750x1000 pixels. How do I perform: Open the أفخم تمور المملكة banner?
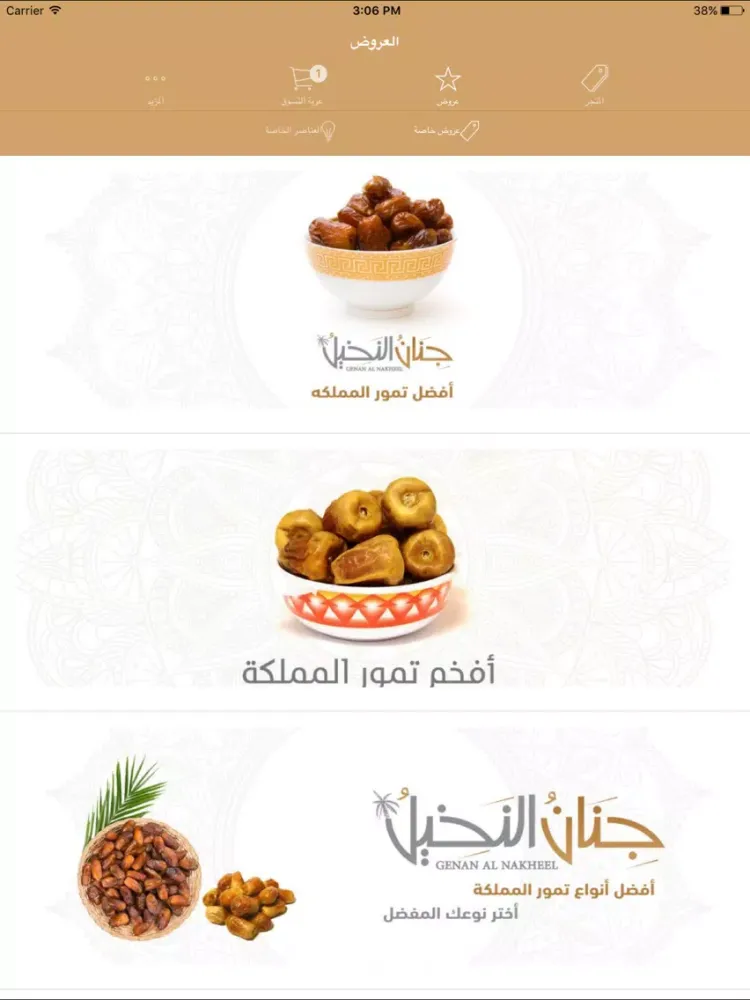[375, 573]
